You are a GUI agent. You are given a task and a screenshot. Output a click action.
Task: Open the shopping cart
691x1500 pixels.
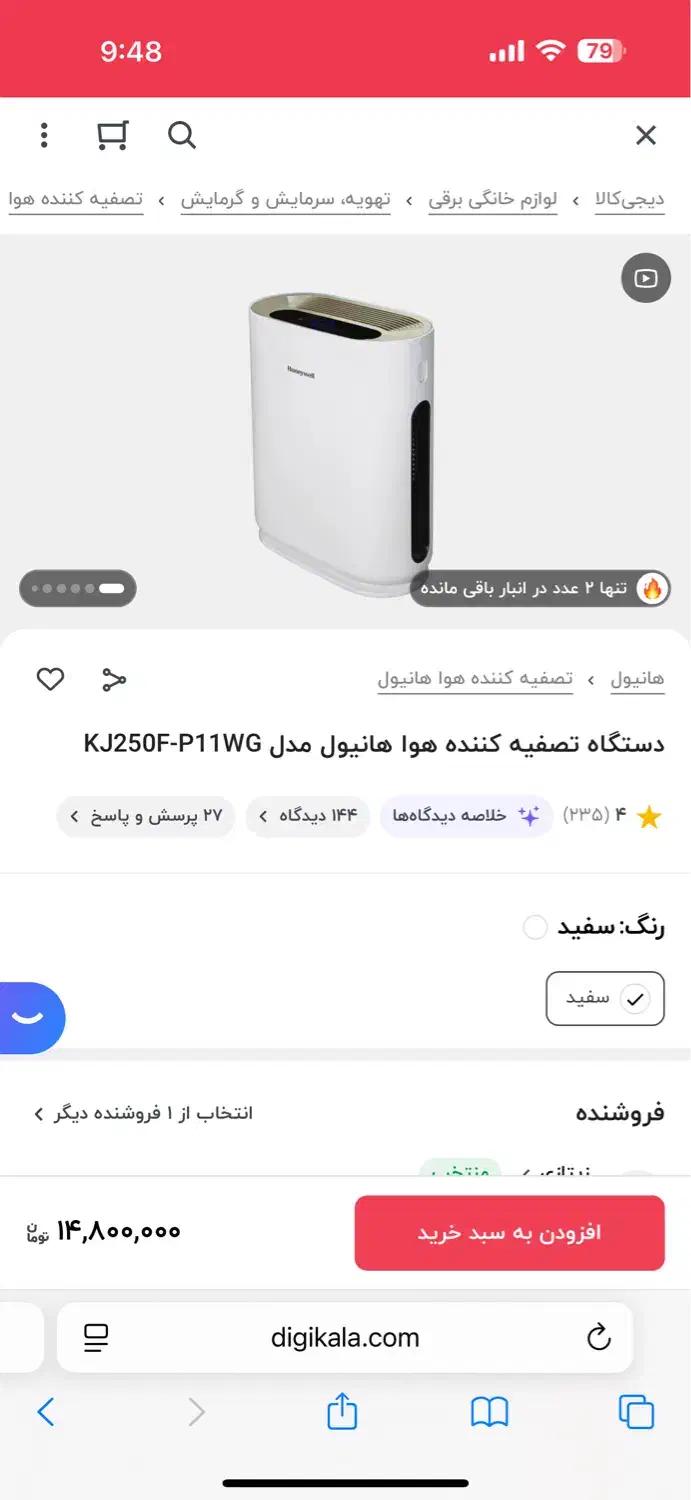pyautogui.click(x=112, y=135)
